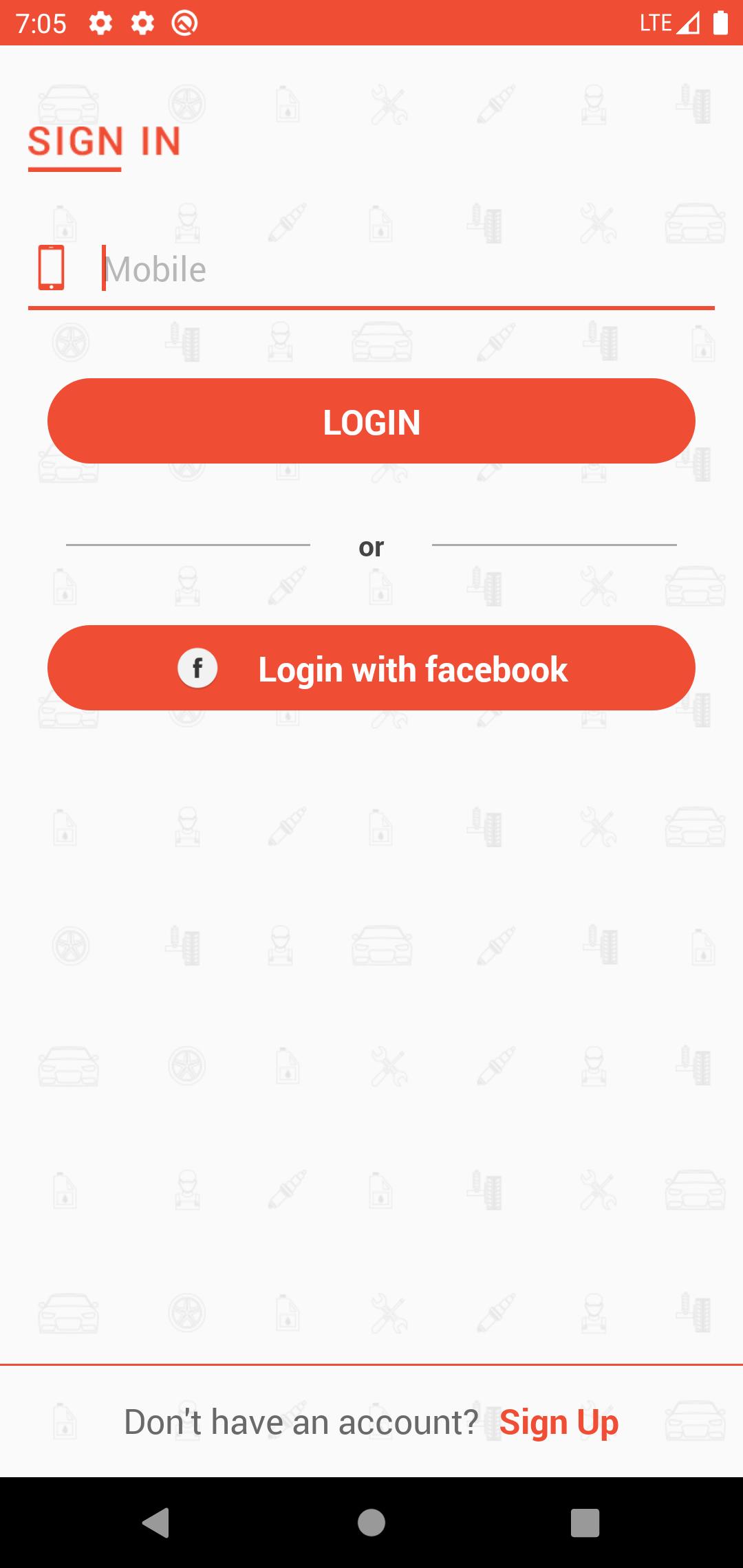Log in with Facebook
This screenshot has width=743, height=1568.
pos(371,668)
